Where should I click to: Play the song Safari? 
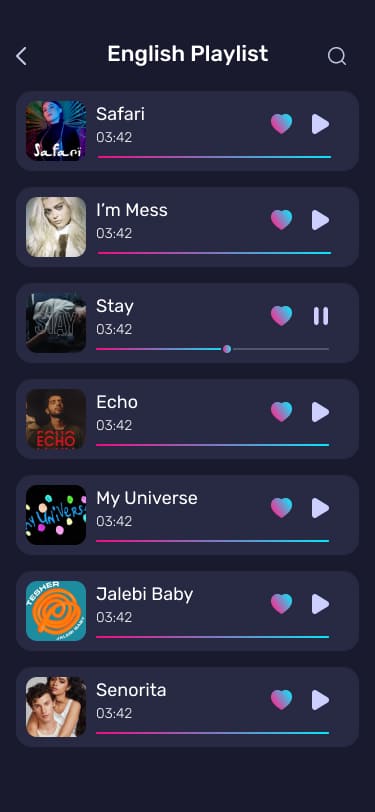(x=320, y=124)
